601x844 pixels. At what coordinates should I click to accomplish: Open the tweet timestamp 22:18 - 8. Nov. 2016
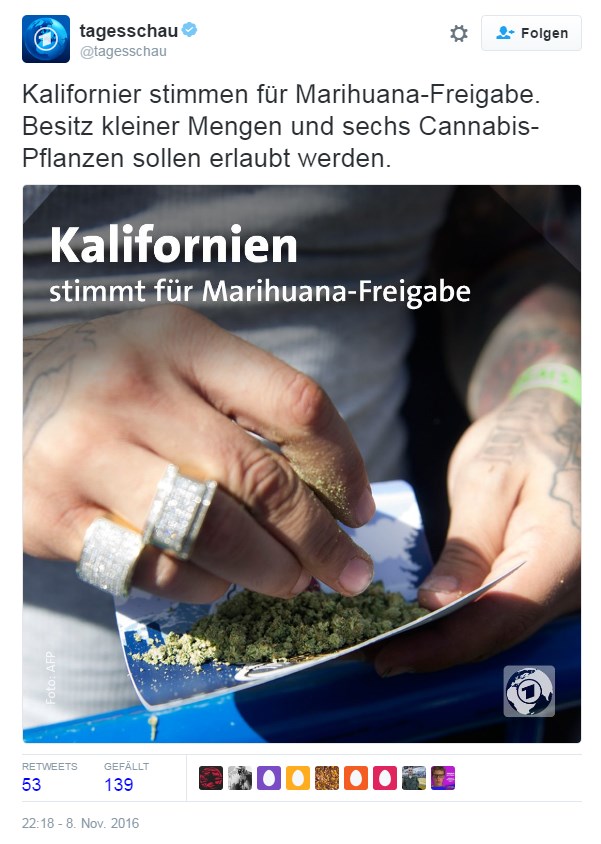point(81,824)
